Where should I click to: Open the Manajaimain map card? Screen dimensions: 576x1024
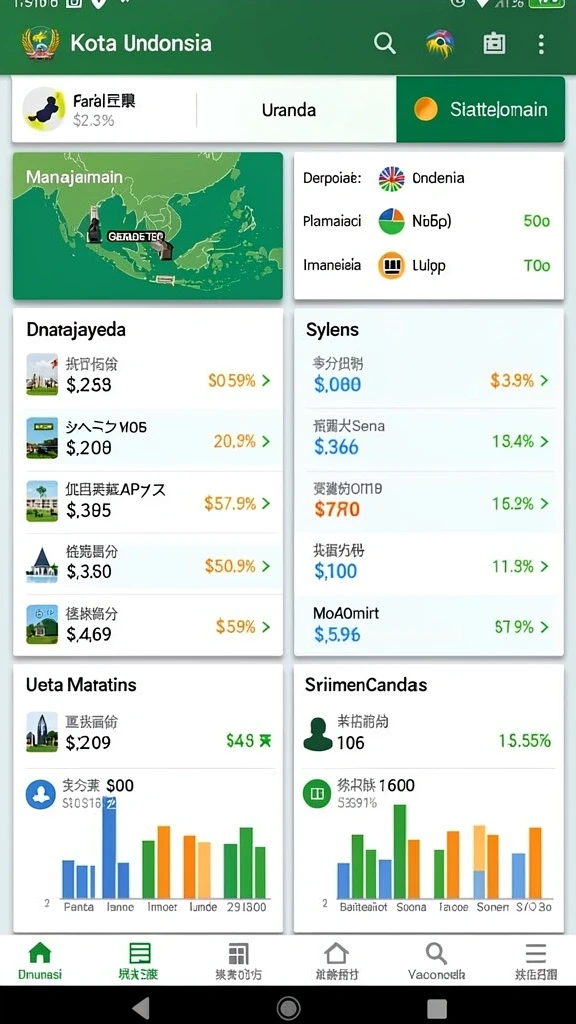(148, 226)
